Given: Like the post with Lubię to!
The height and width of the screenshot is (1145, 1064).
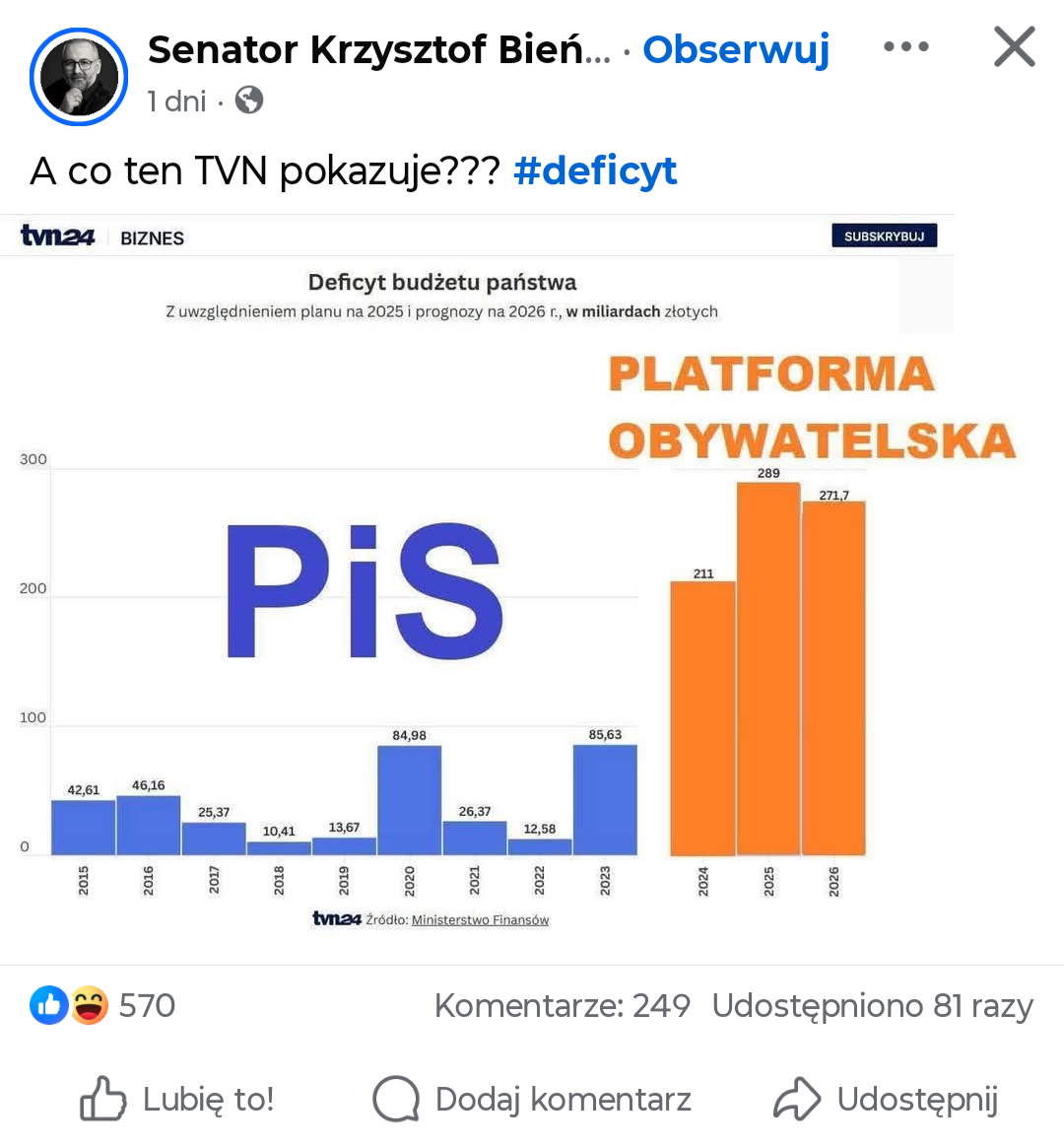Looking at the screenshot, I should (x=177, y=1099).
